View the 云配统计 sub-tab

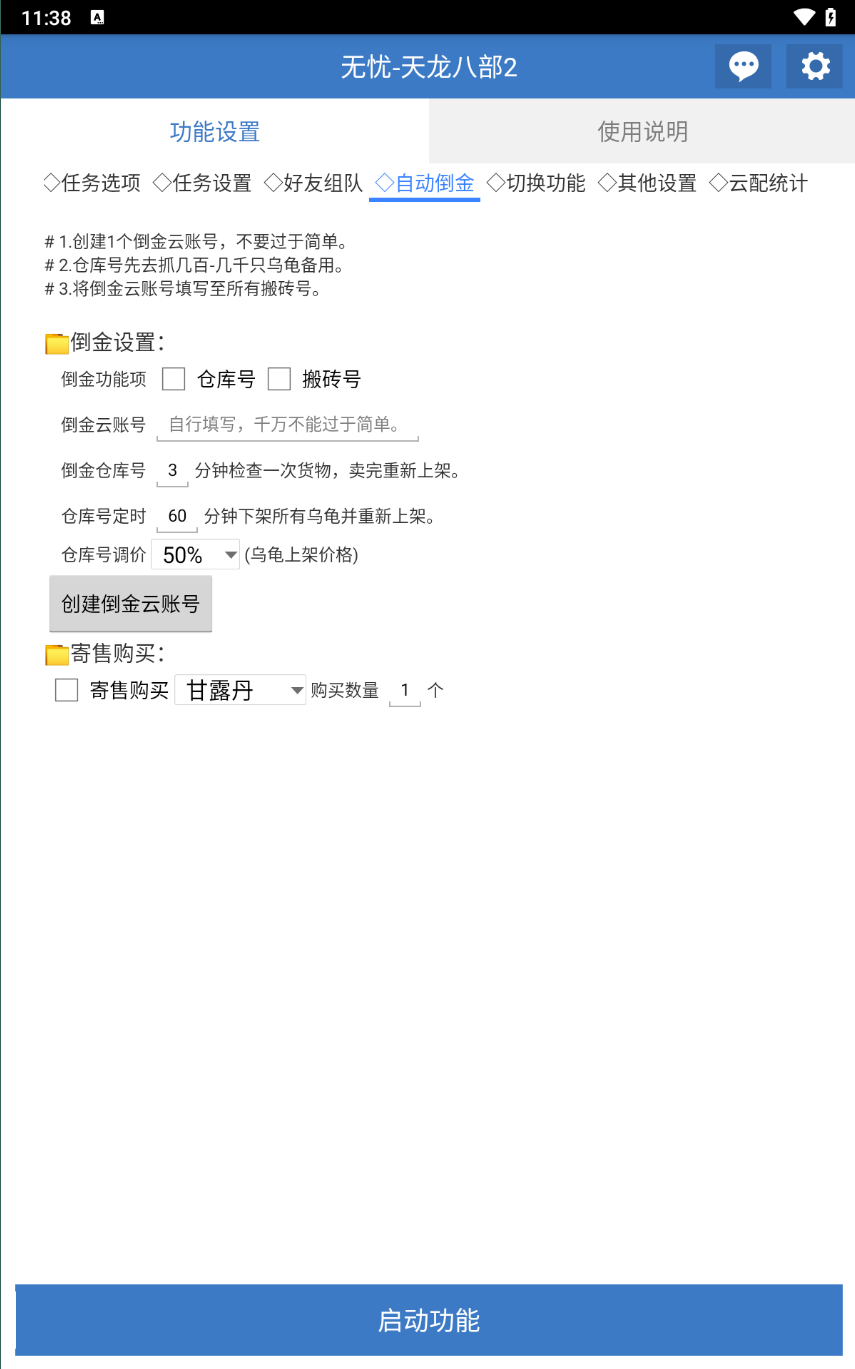(758, 183)
